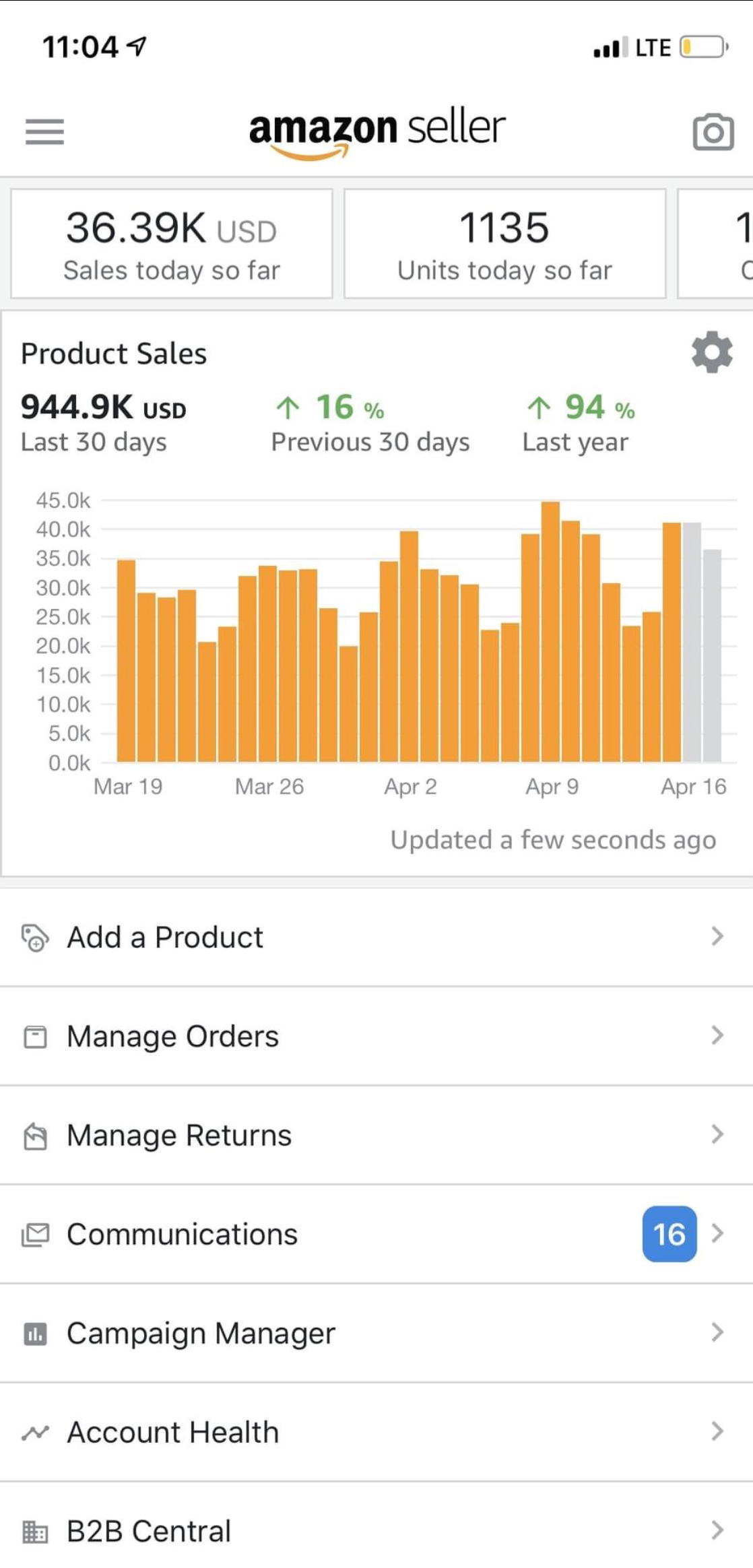Viewport: 753px width, 1568px height.
Task: Check Account Health
Action: point(376,1432)
